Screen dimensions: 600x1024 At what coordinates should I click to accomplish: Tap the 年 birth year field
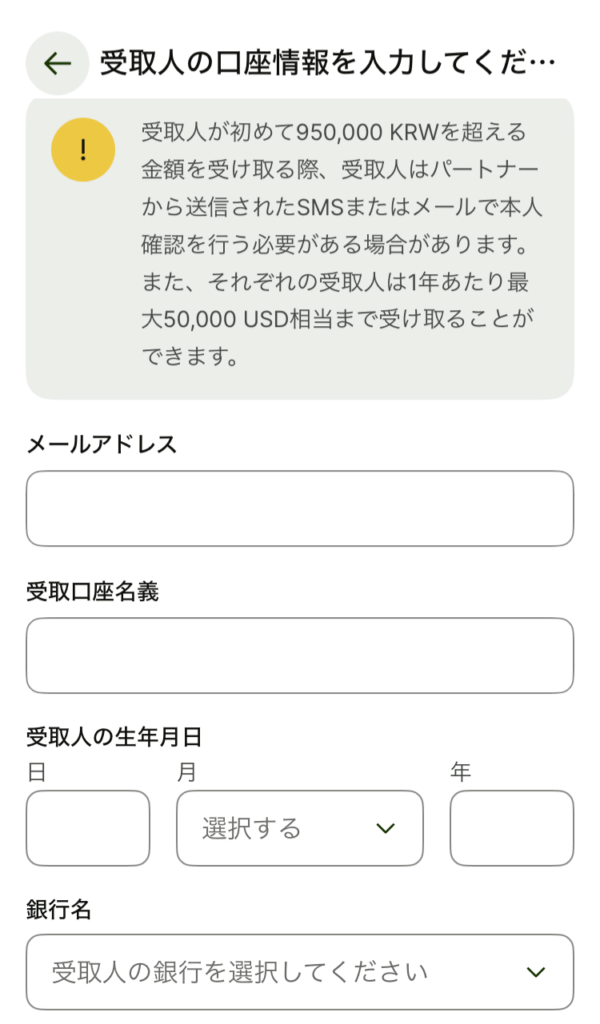pyautogui.click(x=512, y=828)
